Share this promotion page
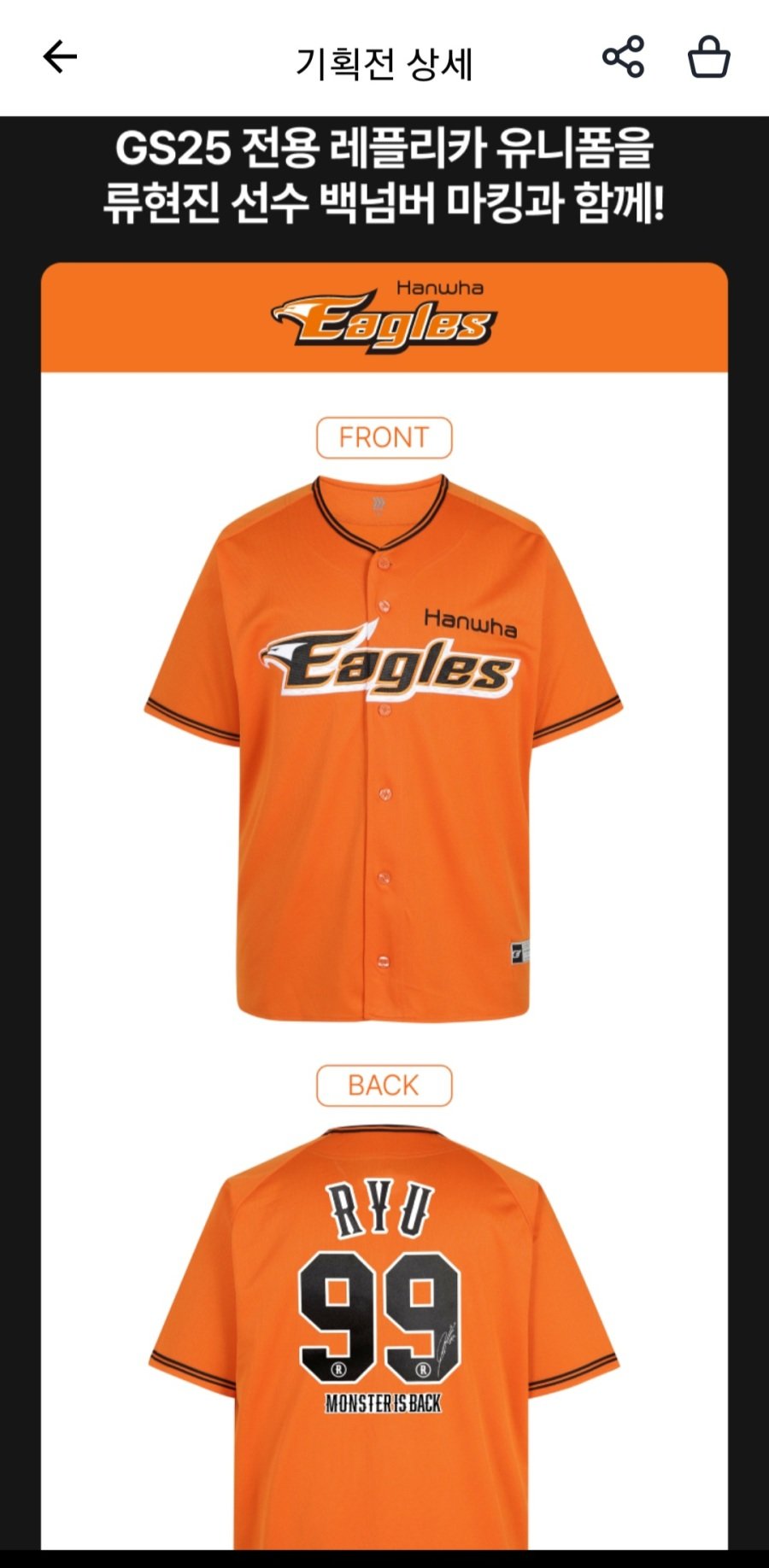The image size is (769, 1568). tap(623, 58)
